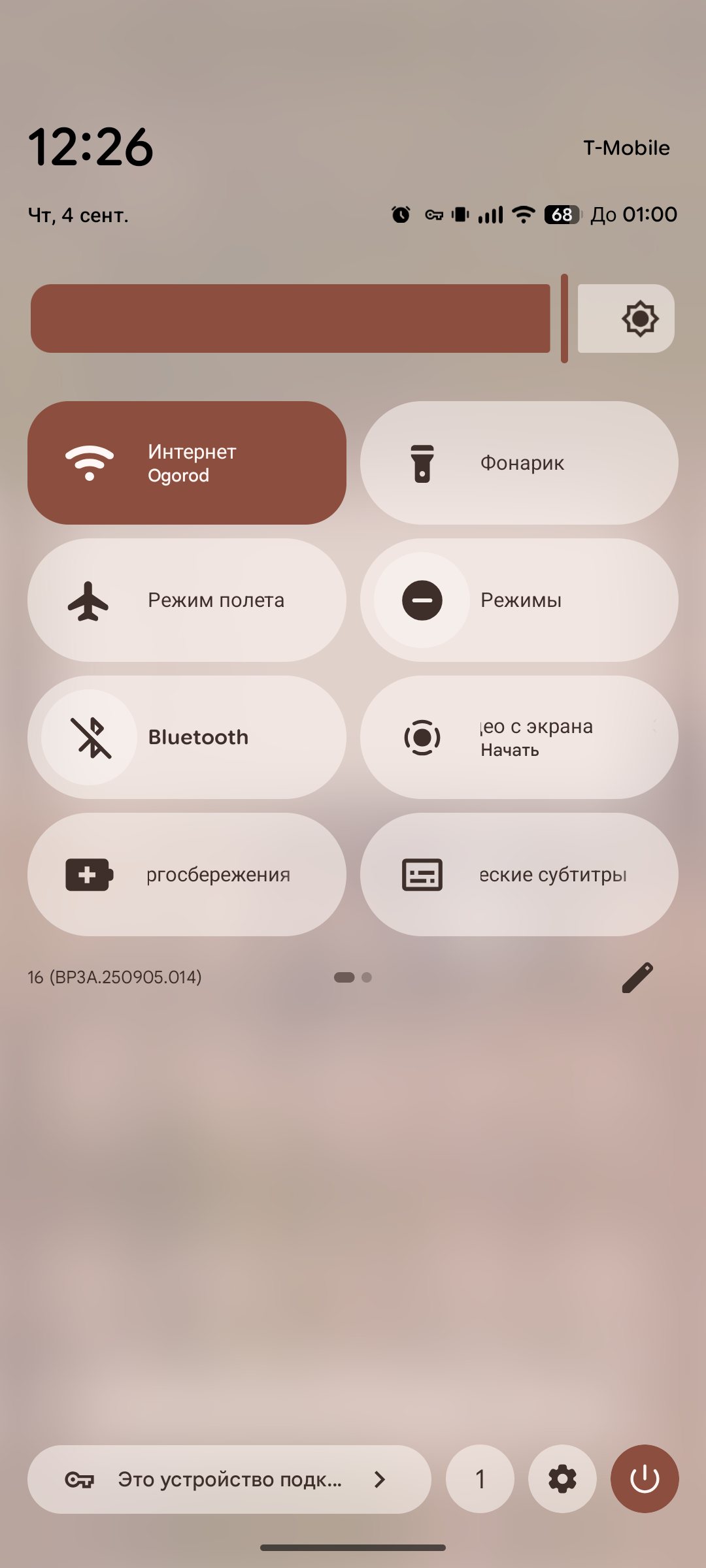Open the power menu
The image size is (706, 1568).
(645, 1479)
